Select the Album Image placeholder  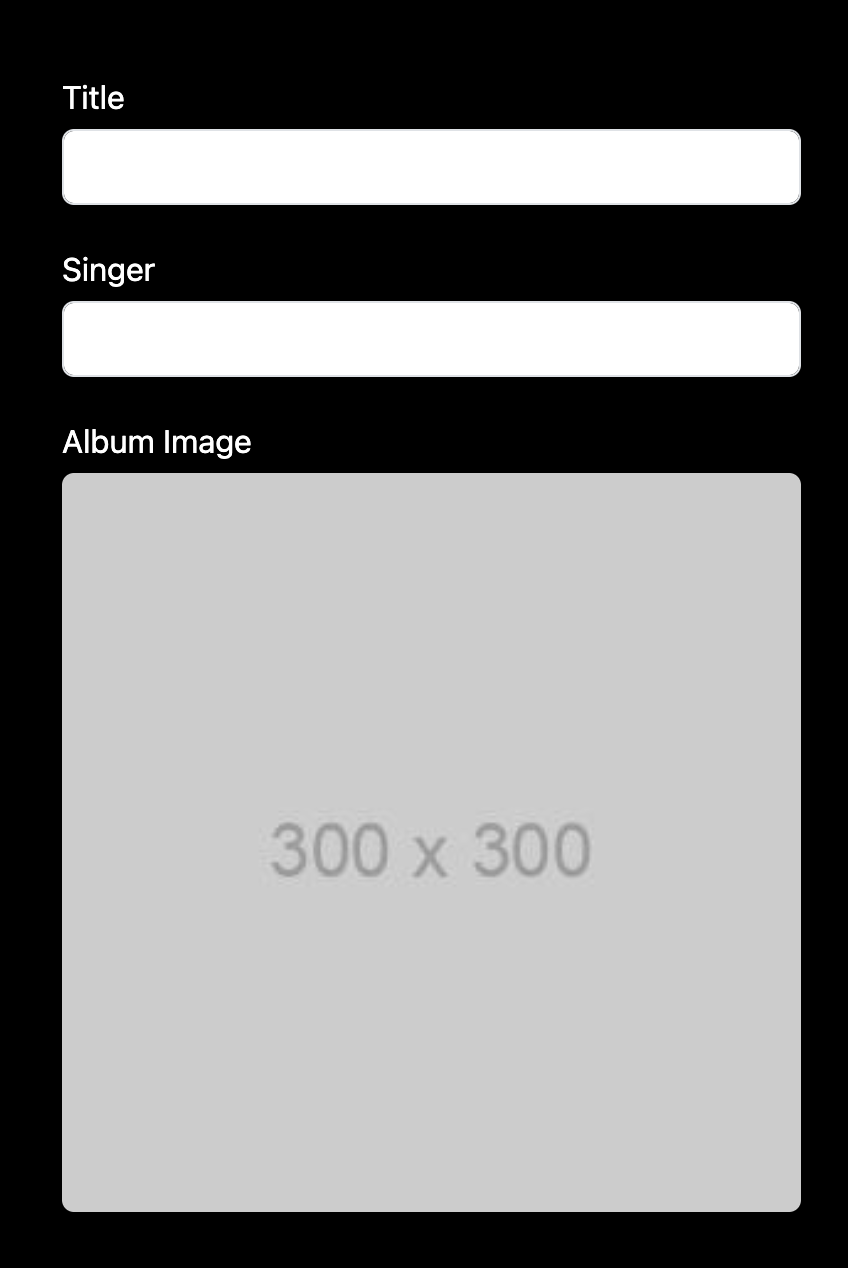[x=431, y=842]
